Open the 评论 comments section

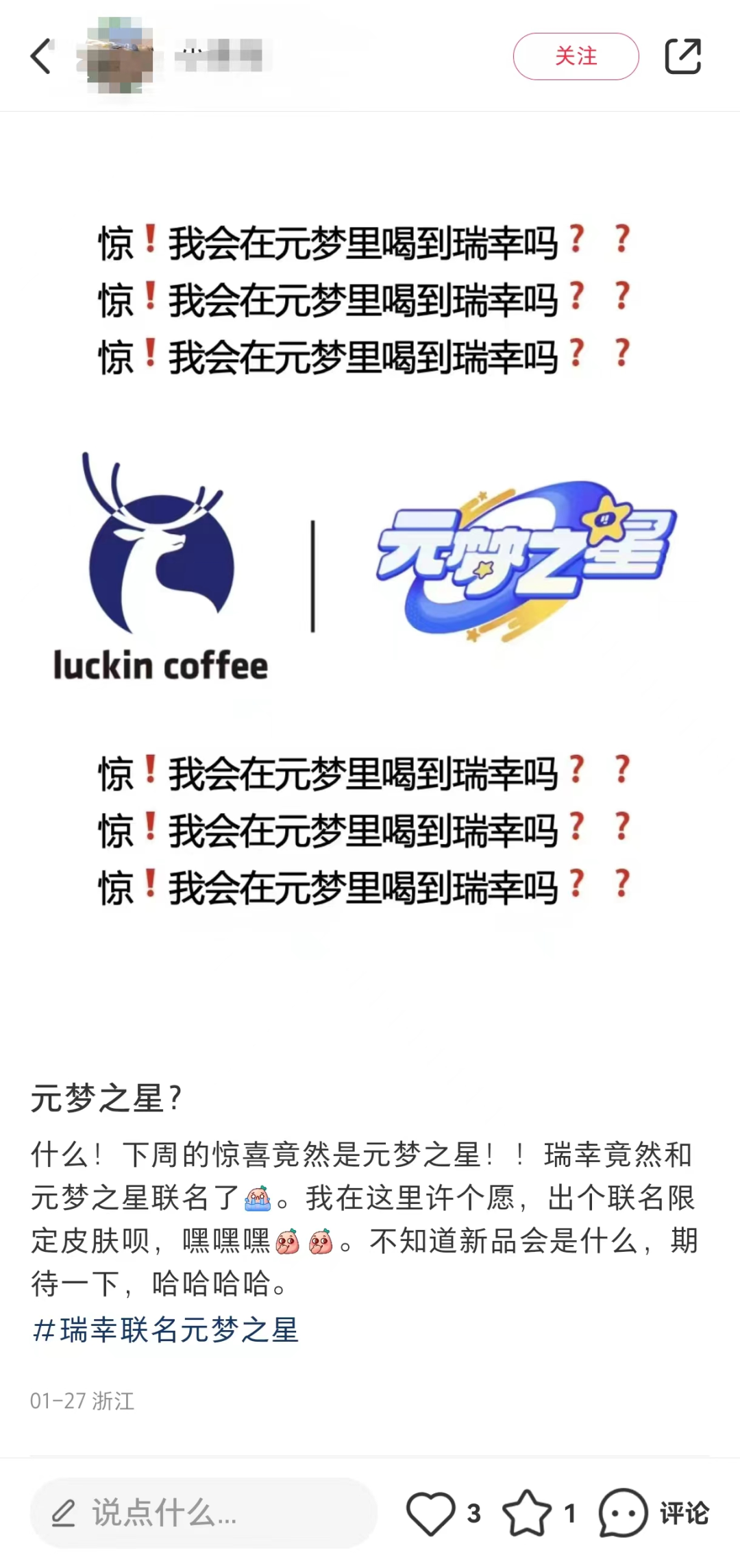pos(654,1512)
